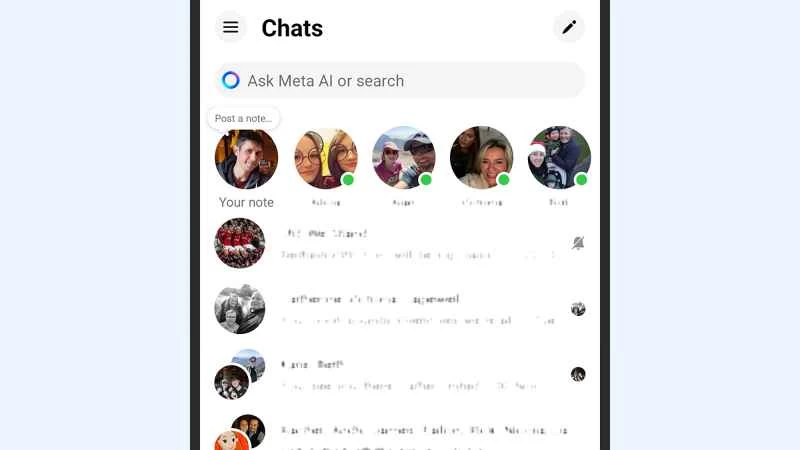Viewport: 800px width, 450px height.
Task: Tap the Ask Meta AI or search field
Action: coord(400,81)
